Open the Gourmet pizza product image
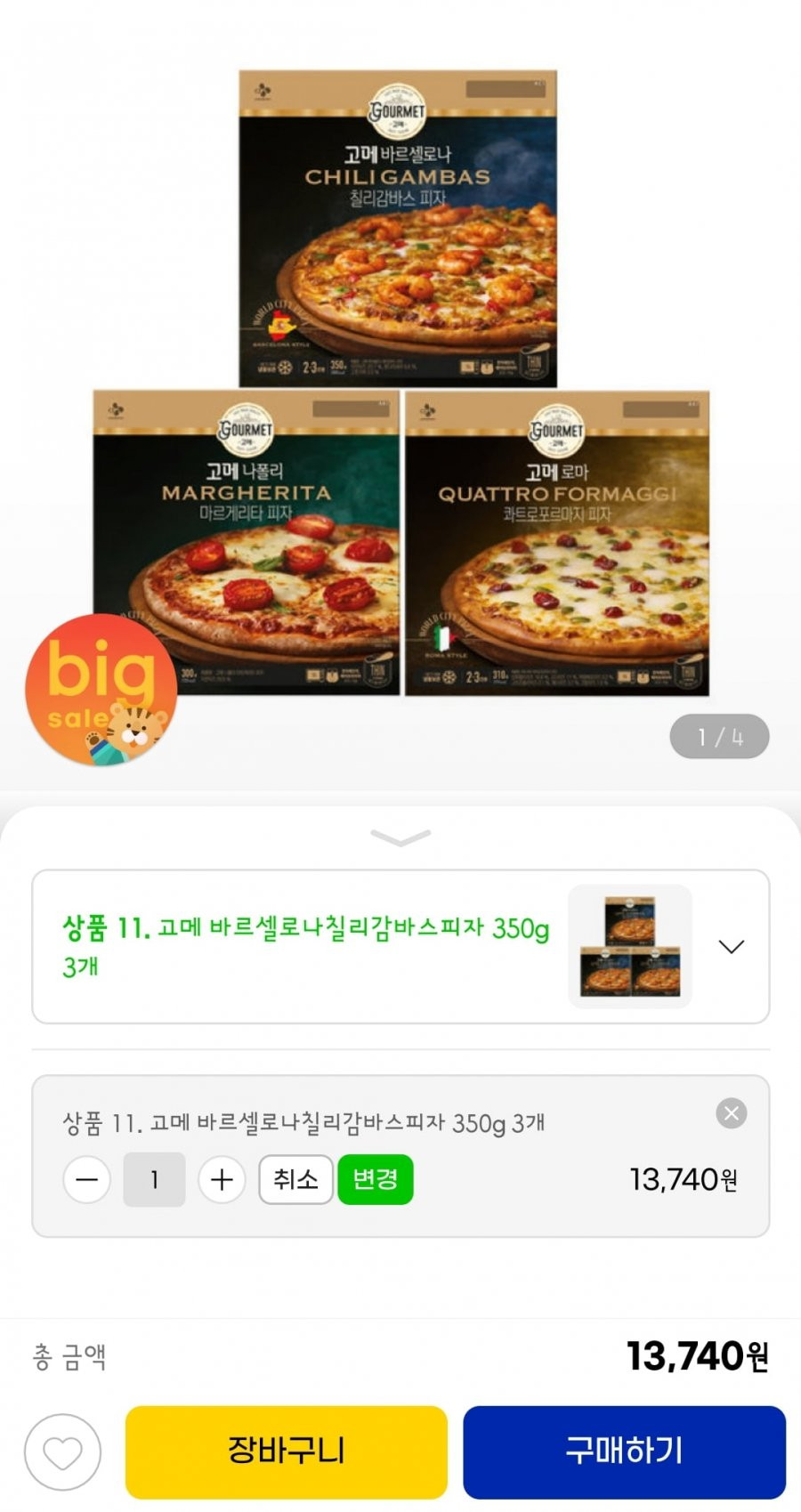 pyautogui.click(x=400, y=383)
